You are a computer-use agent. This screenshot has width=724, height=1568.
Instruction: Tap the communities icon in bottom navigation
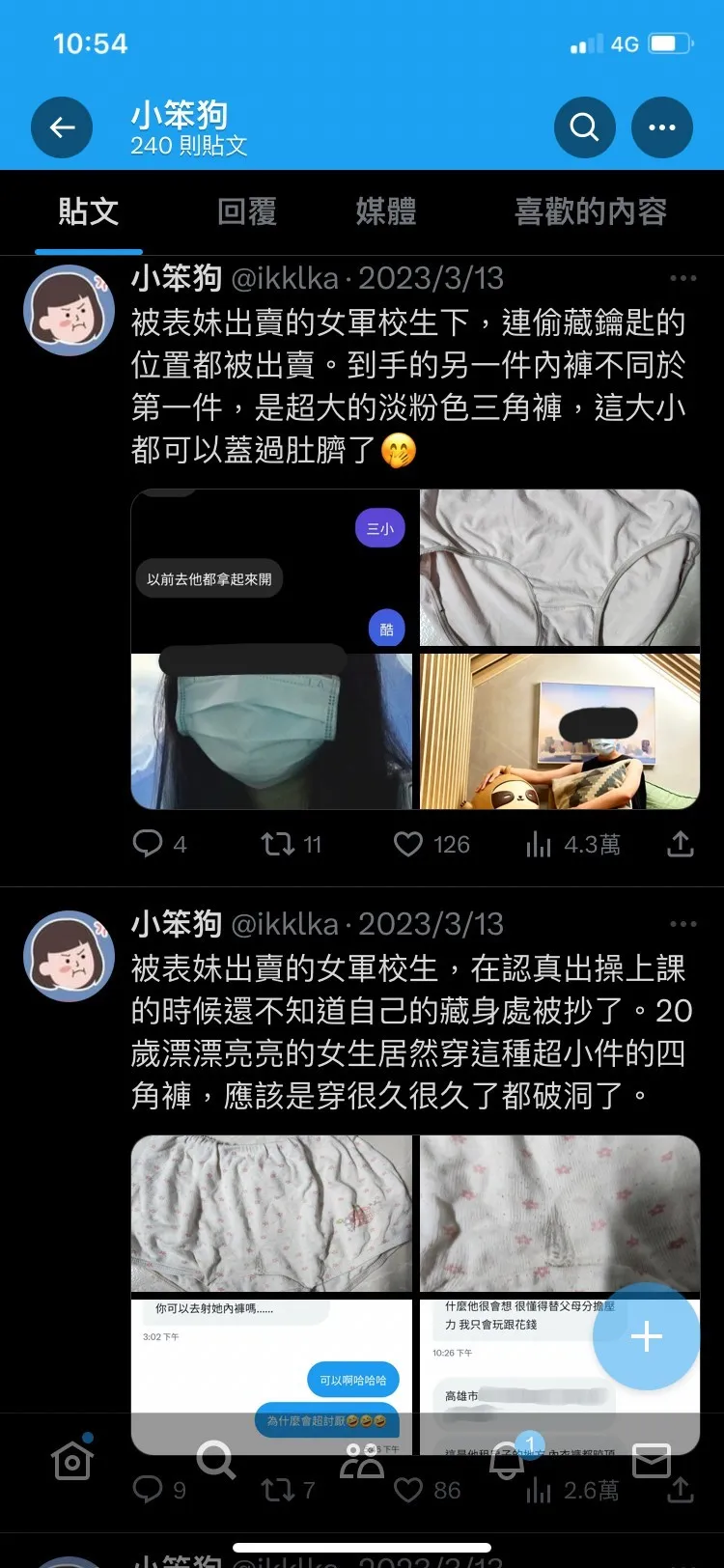pos(362,1461)
